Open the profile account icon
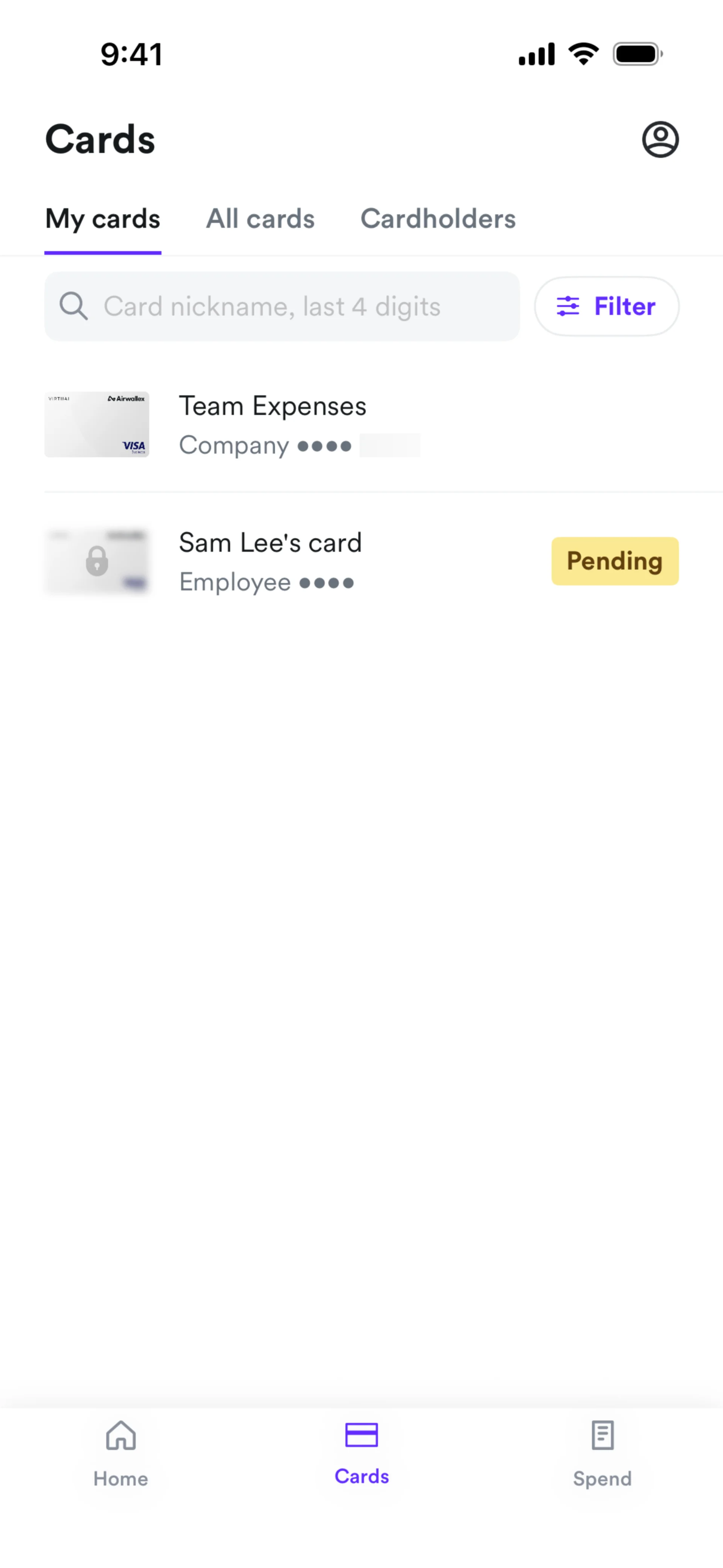Image resolution: width=723 pixels, height=1568 pixels. click(x=660, y=139)
